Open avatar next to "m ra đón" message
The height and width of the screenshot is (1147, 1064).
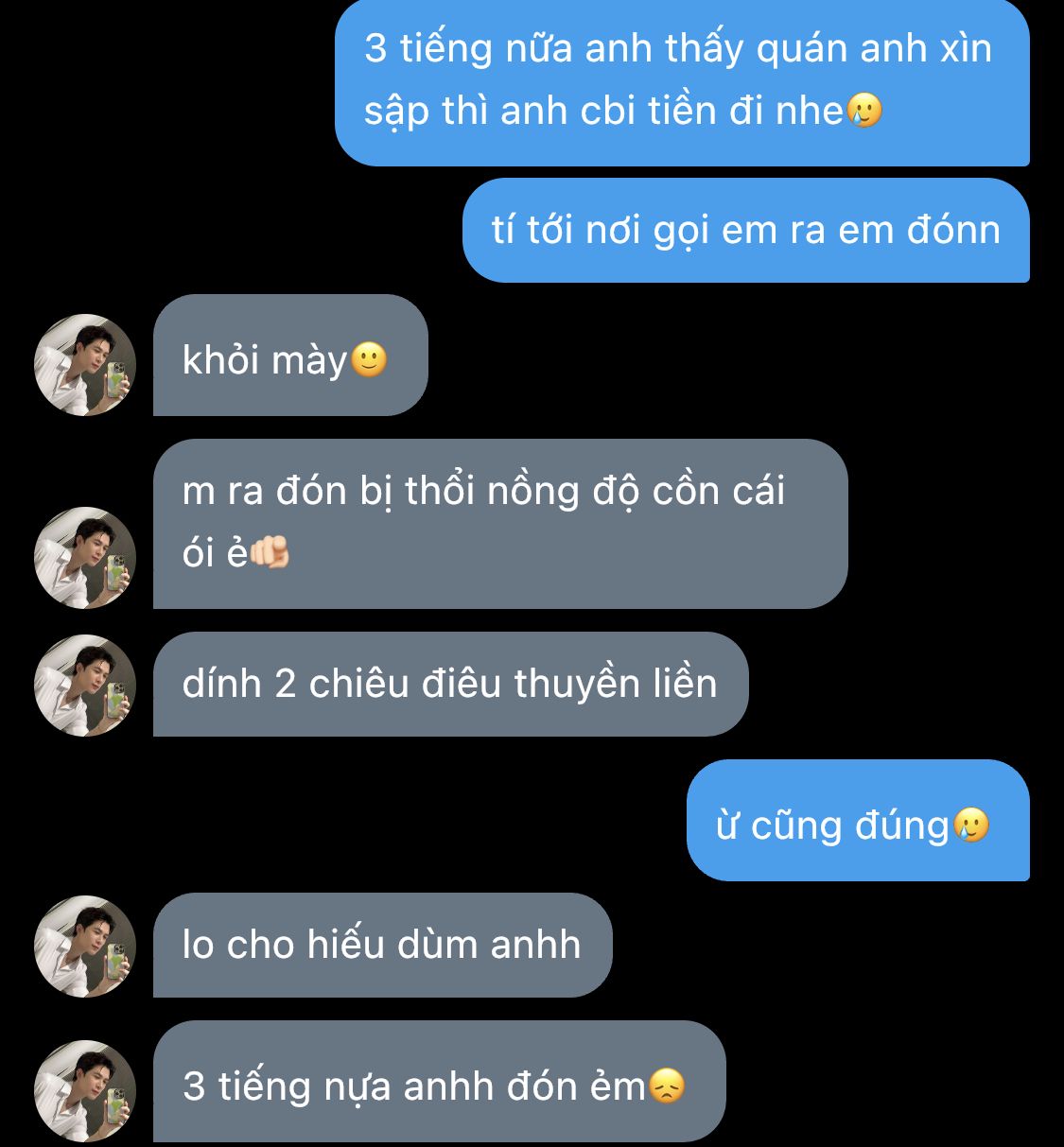click(x=85, y=558)
